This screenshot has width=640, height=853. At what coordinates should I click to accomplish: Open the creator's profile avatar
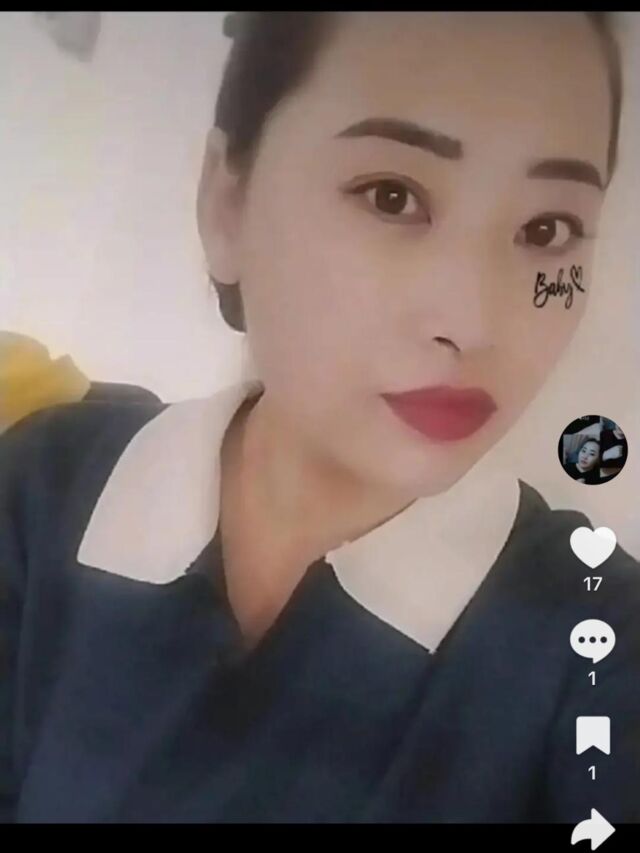592,450
